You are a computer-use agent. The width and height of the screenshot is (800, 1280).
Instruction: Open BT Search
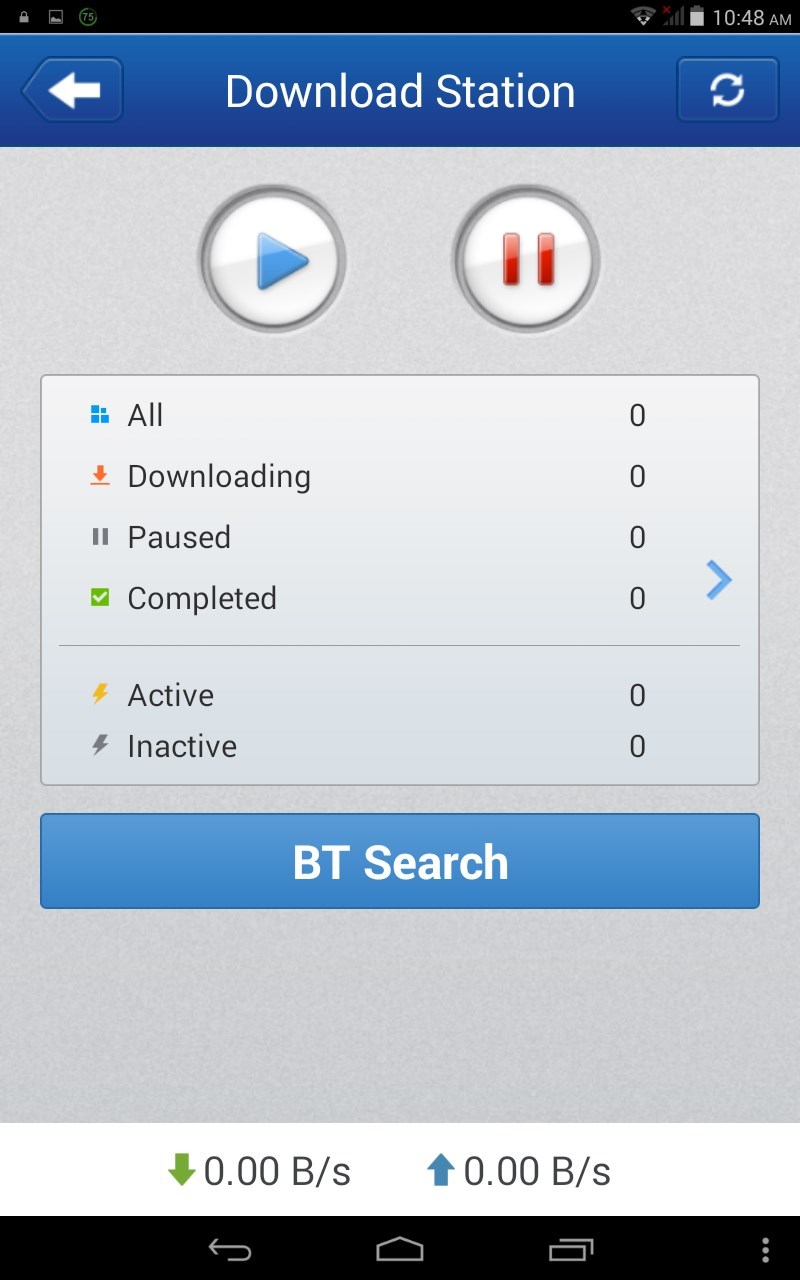tap(400, 861)
